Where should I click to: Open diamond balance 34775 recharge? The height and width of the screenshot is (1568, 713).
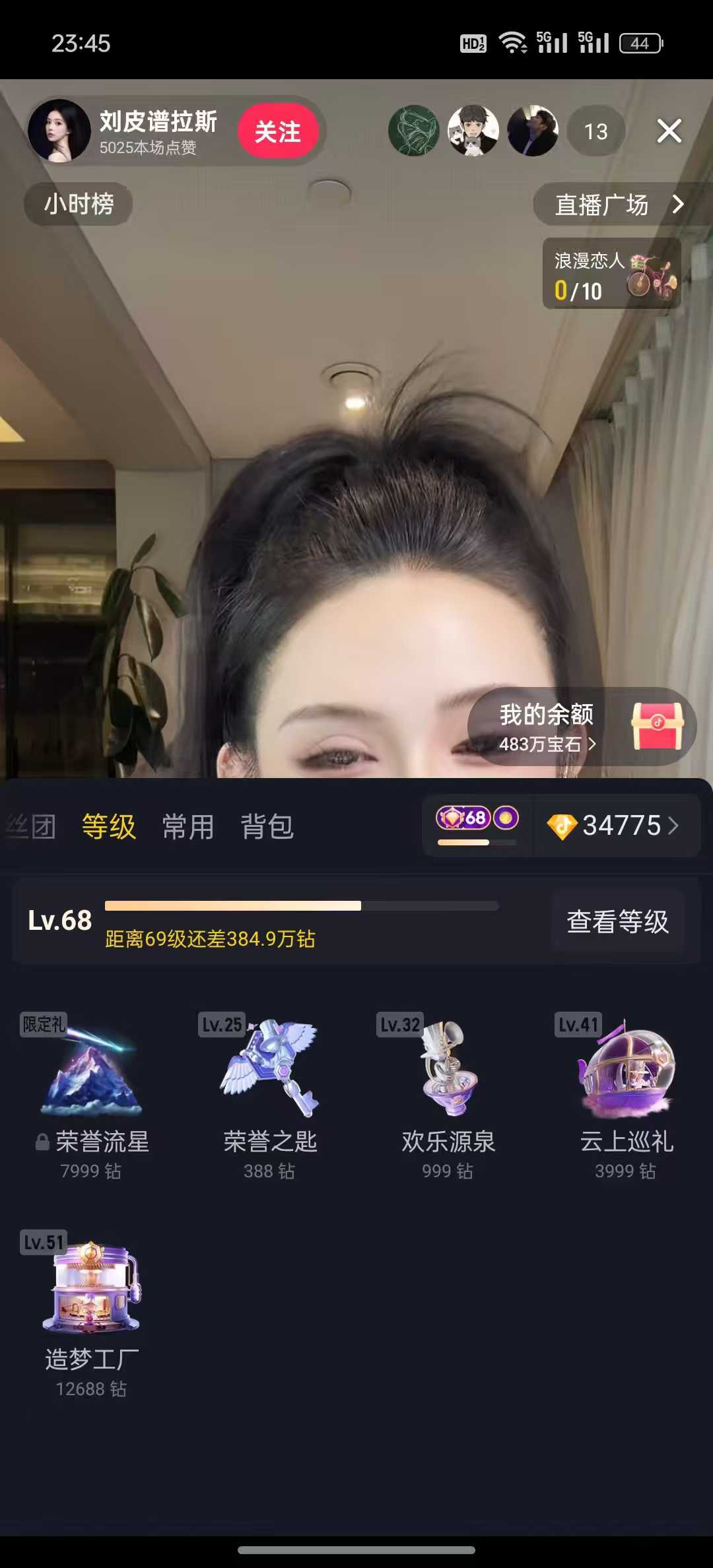pyautogui.click(x=614, y=826)
